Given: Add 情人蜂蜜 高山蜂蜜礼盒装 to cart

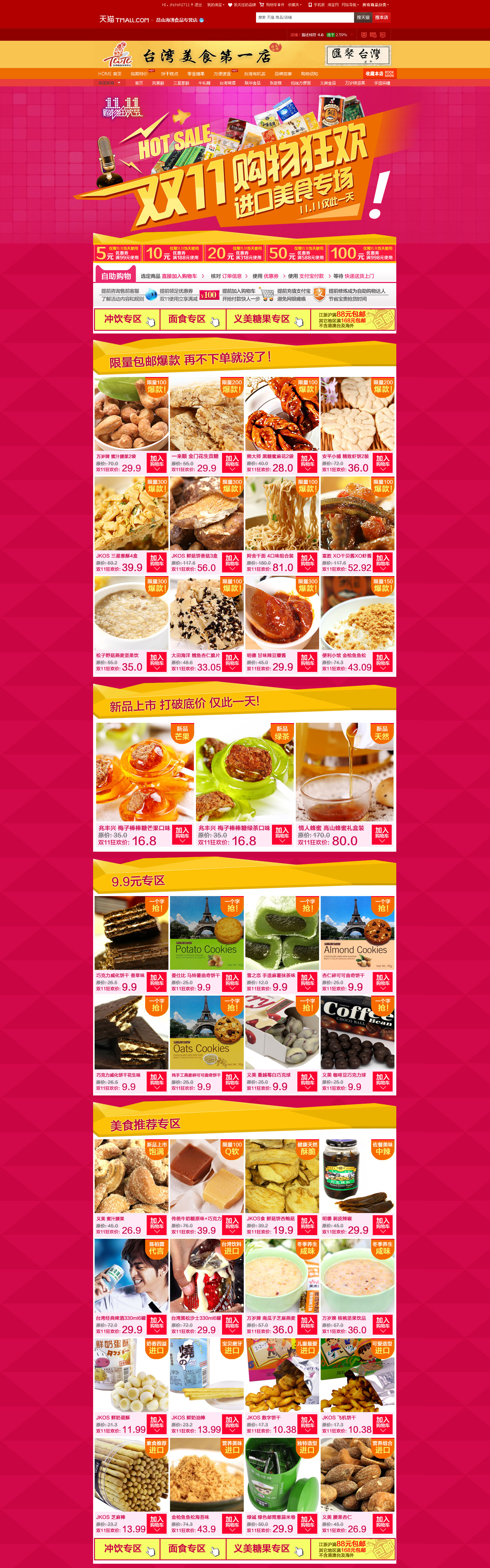Looking at the screenshot, I should point(381,835).
